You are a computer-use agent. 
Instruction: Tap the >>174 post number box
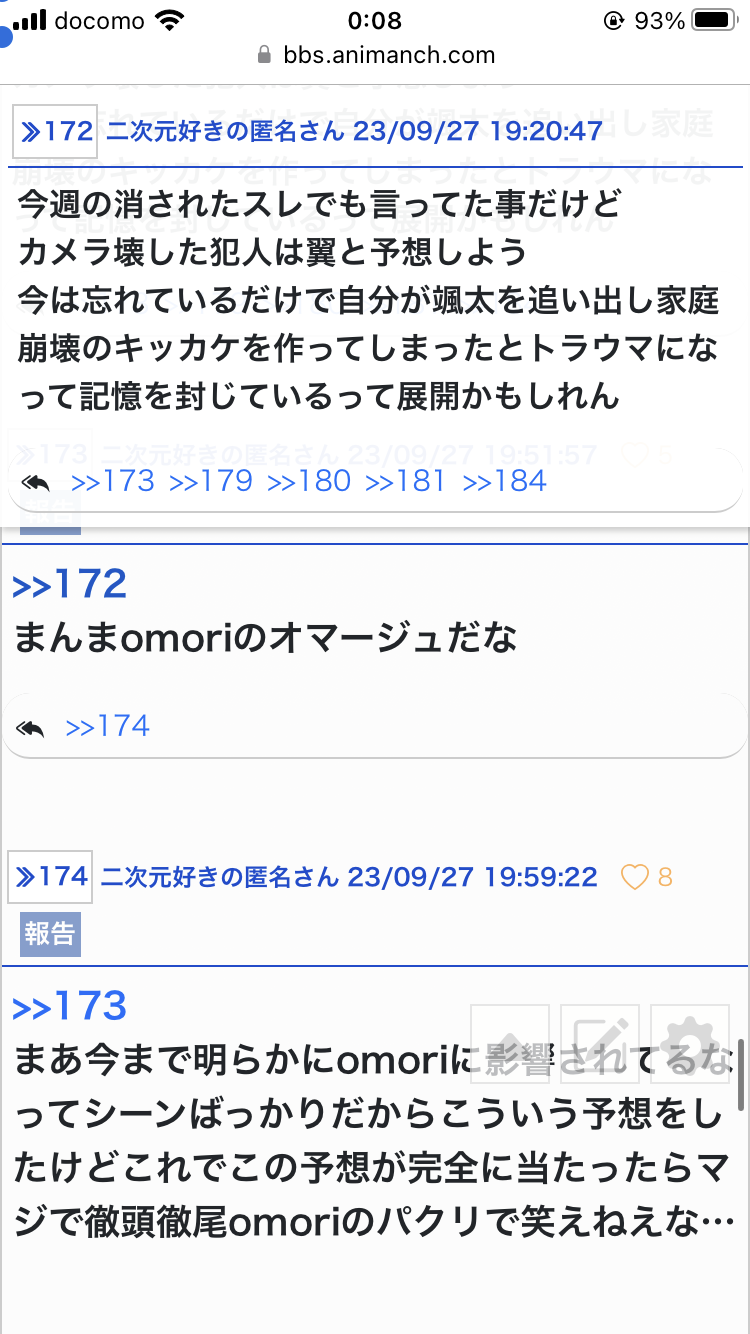(x=50, y=877)
